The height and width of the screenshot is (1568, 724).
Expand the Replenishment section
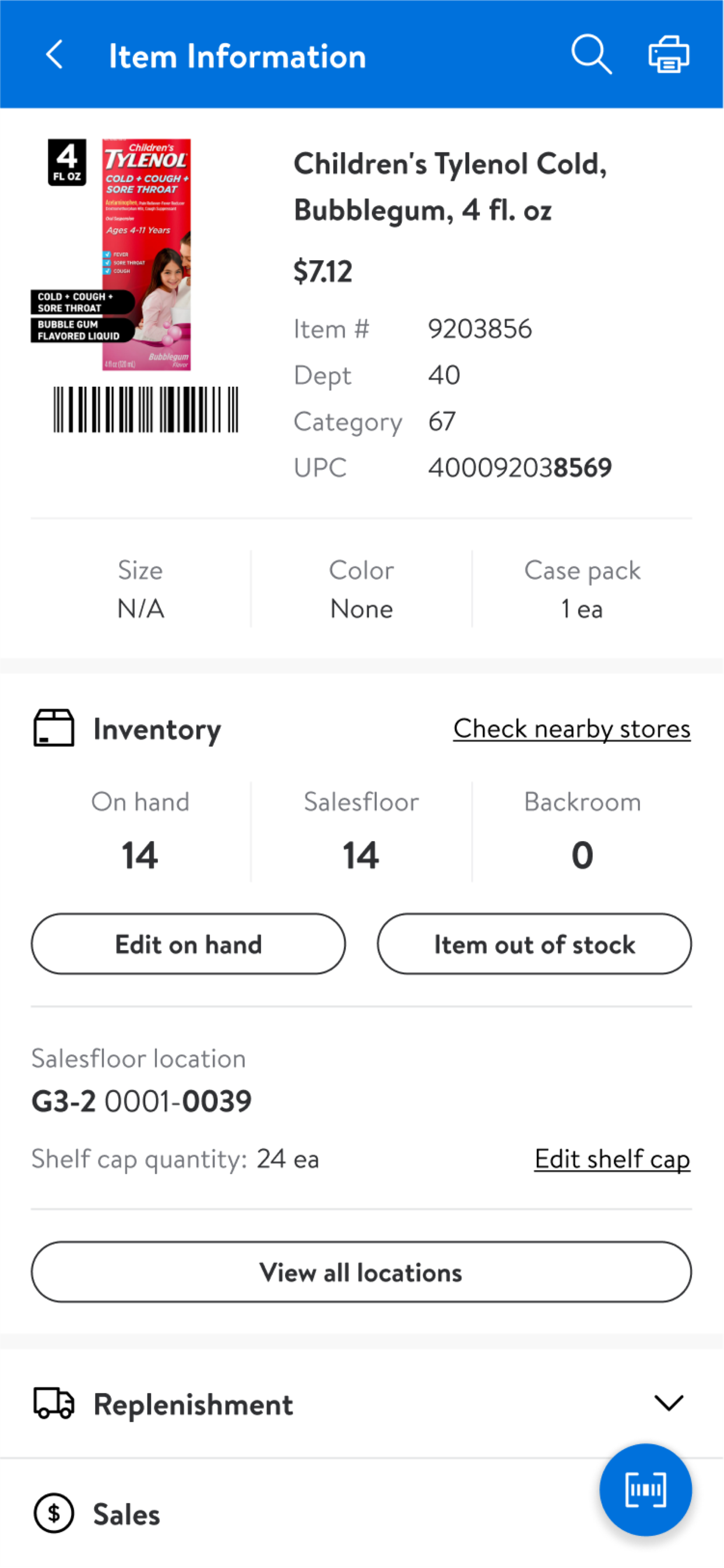668,1403
